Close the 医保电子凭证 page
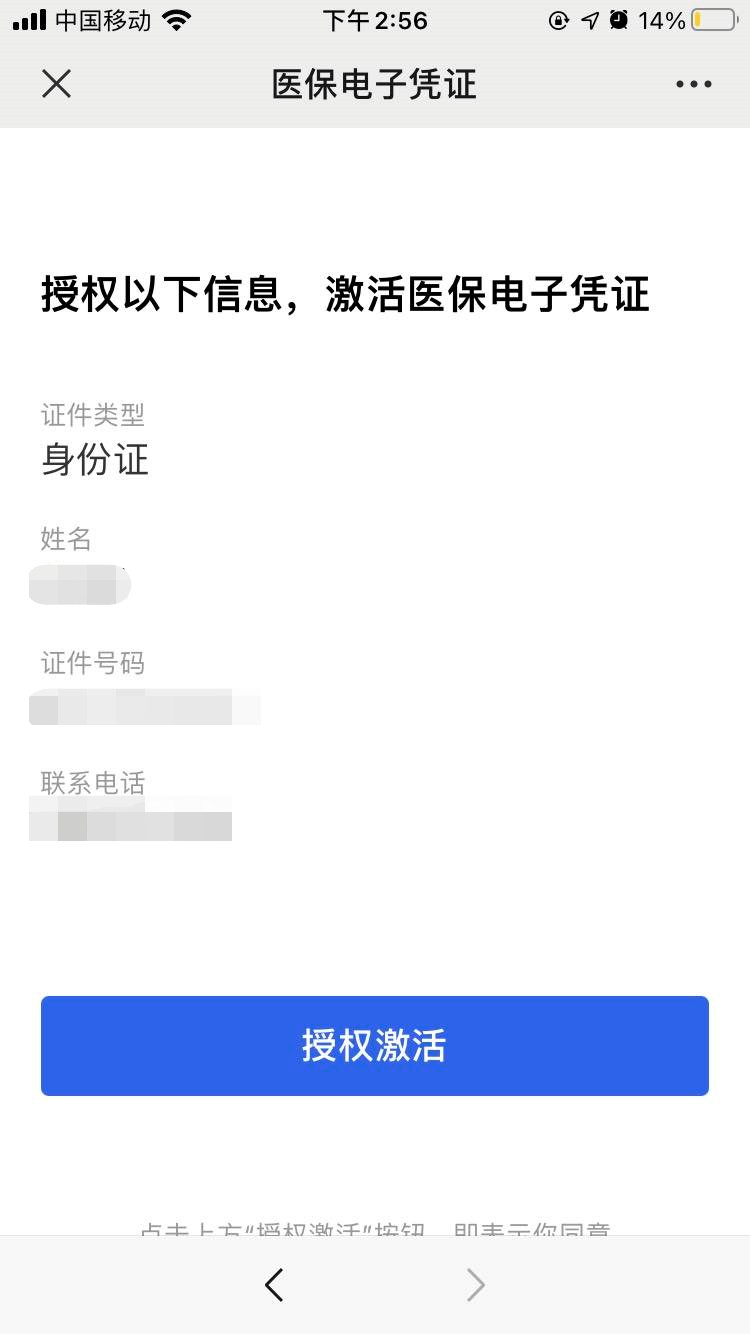 click(x=57, y=84)
